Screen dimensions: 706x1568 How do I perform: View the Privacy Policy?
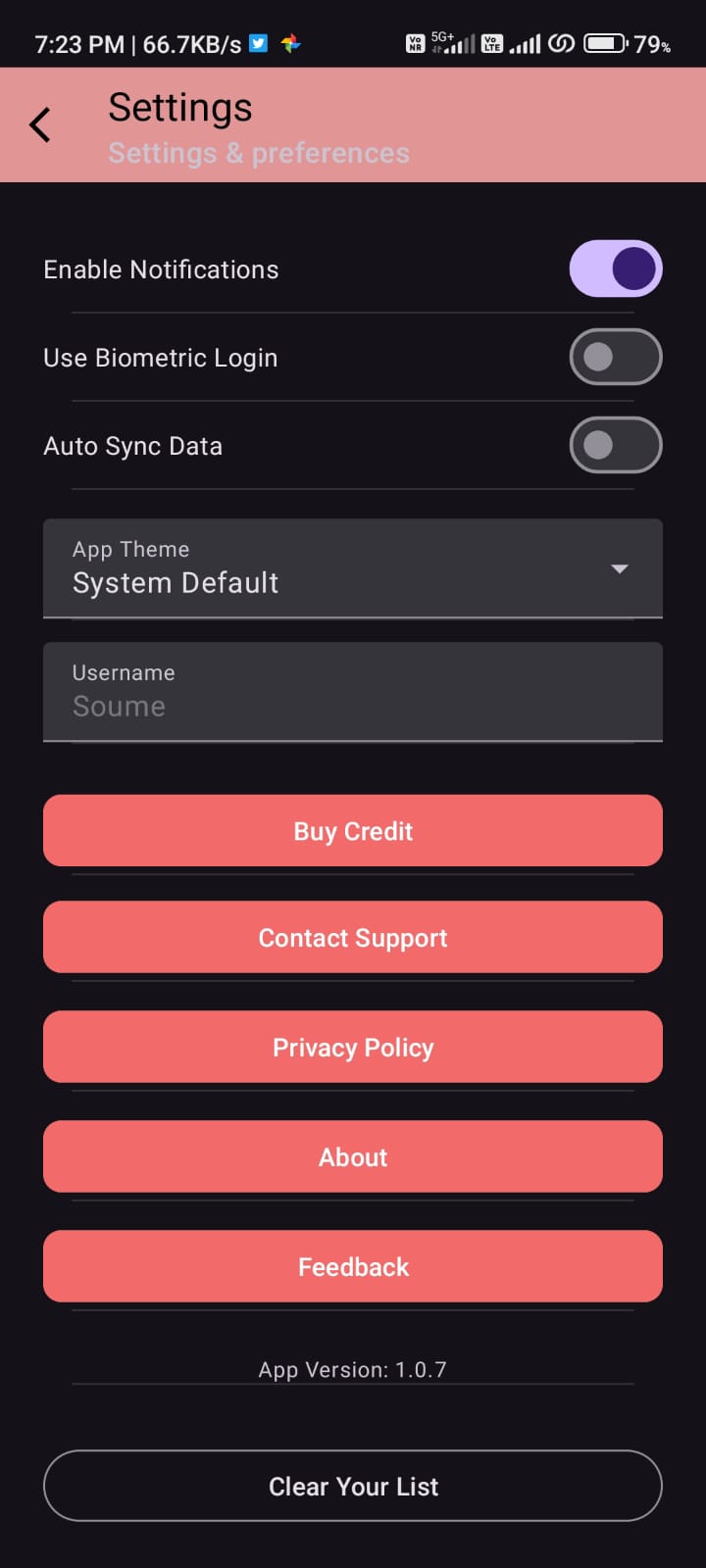click(x=353, y=1047)
